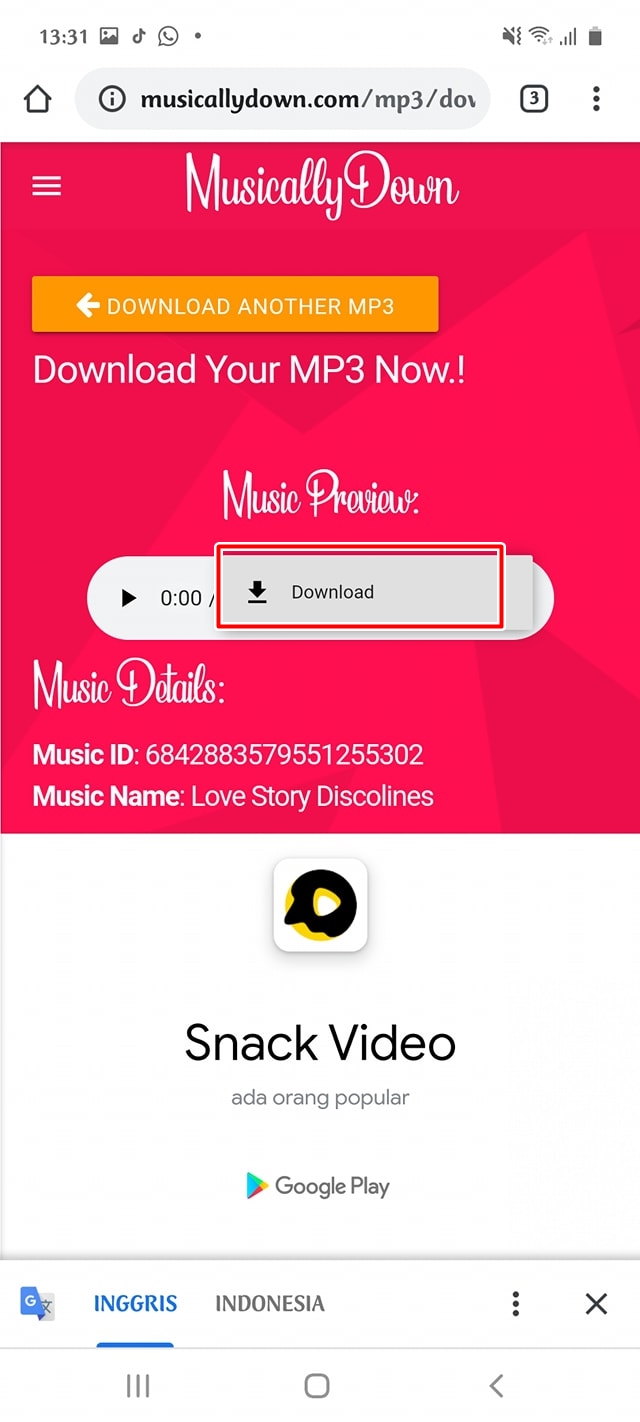Tap Download Another MP3 button

tap(235, 305)
